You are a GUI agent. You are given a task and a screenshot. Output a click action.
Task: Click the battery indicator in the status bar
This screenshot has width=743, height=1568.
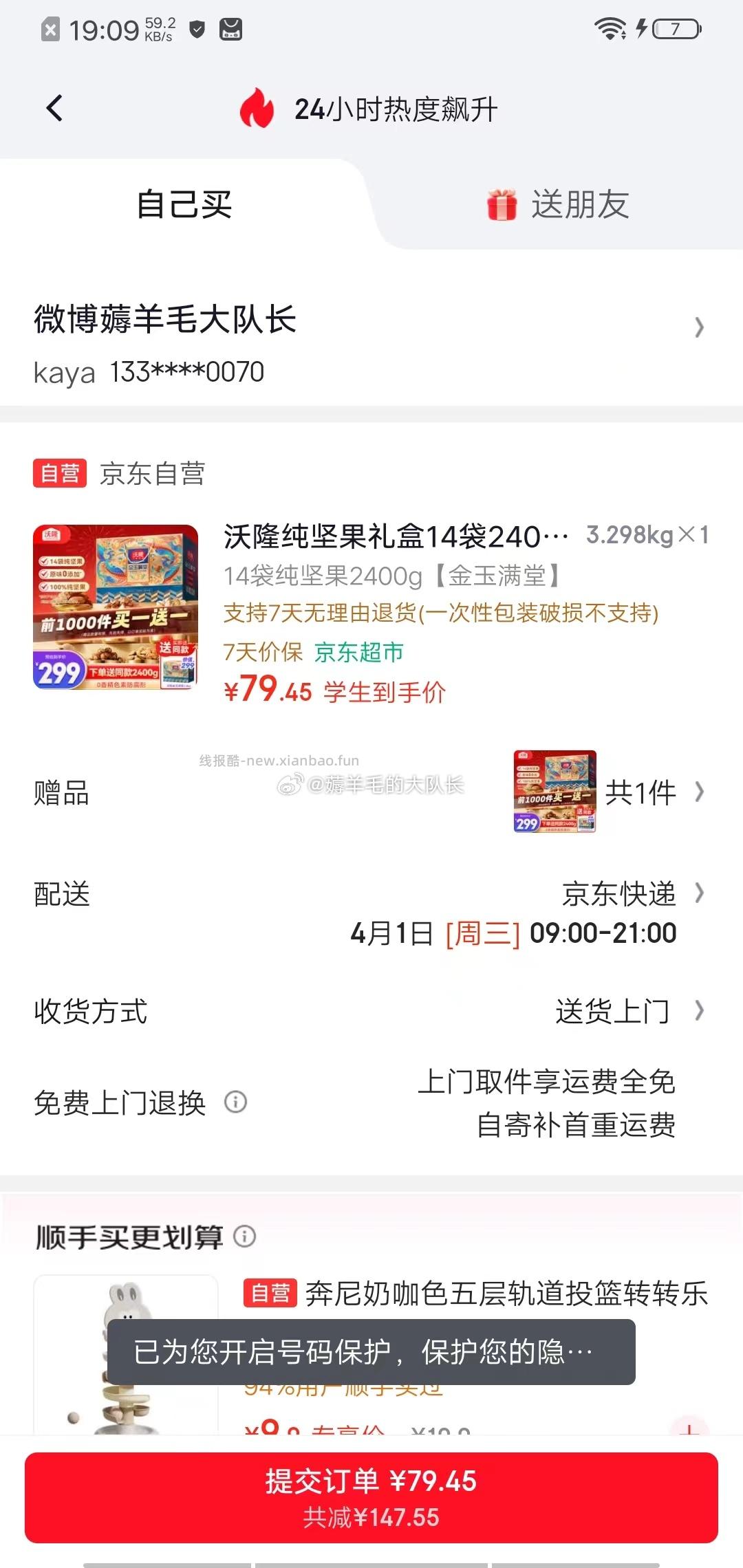click(x=674, y=29)
